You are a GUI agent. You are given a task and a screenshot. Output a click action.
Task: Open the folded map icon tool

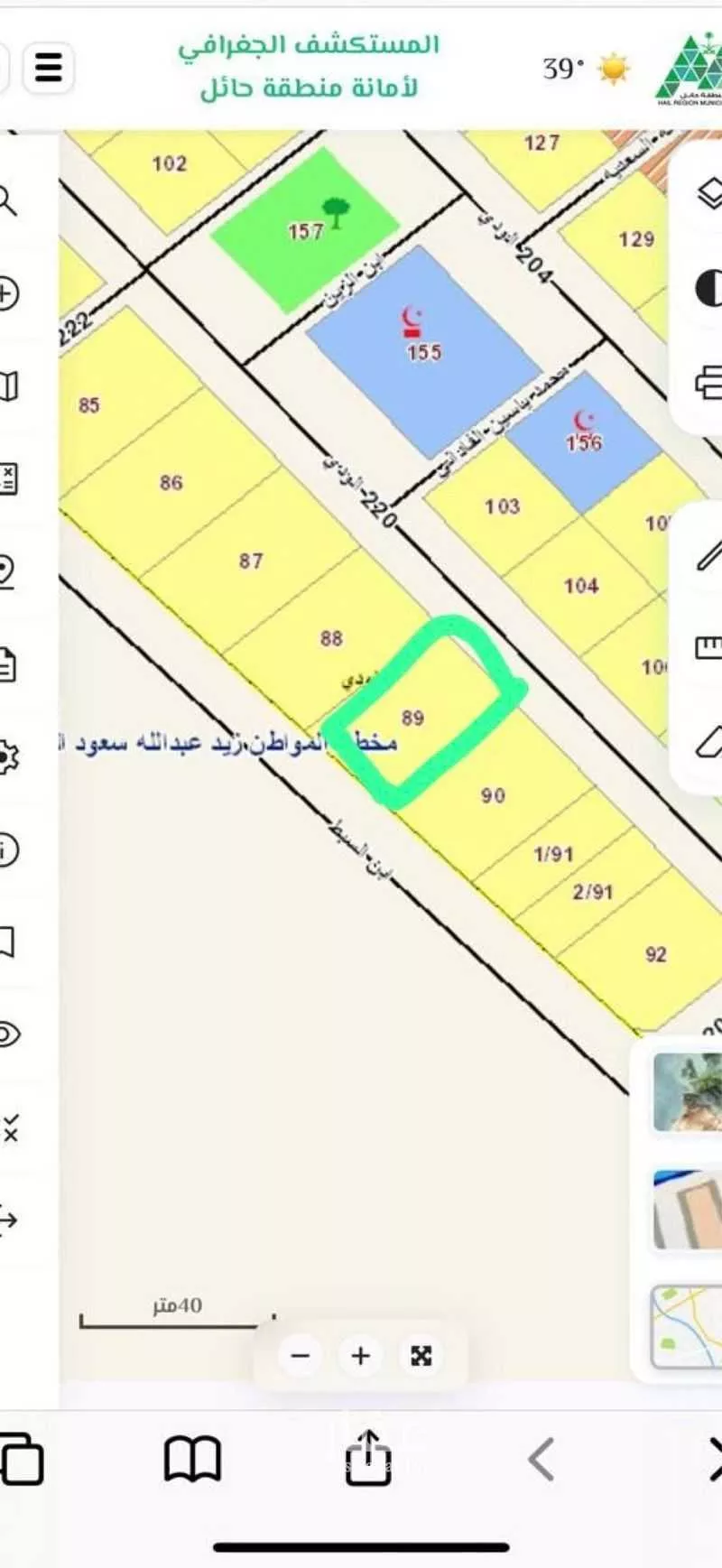[7, 385]
